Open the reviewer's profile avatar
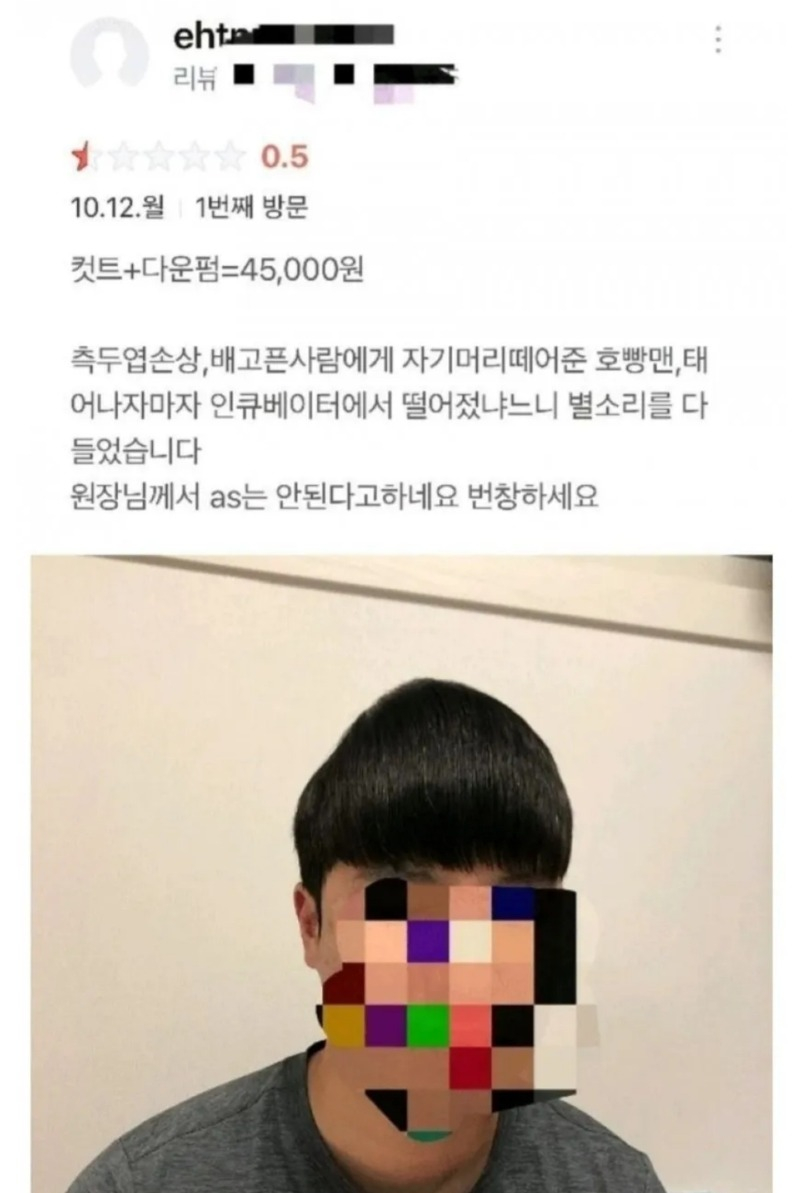Viewport: 800px width, 1193px height. pyautogui.click(x=108, y=57)
